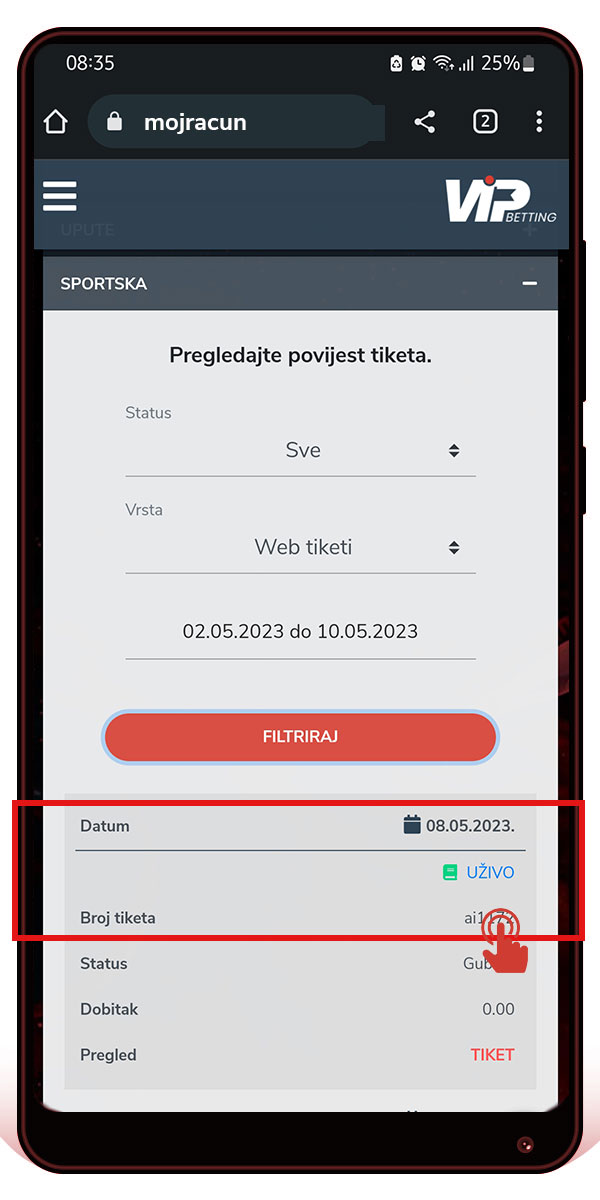The width and height of the screenshot is (600, 1200).
Task: Open the TIKET link in Pregled row
Action: click(x=492, y=1055)
